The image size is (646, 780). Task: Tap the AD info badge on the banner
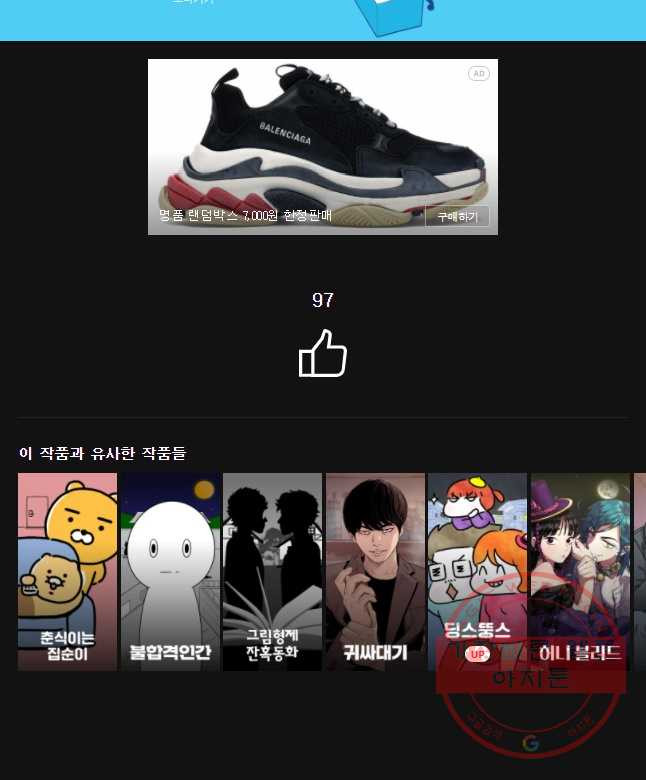tap(478, 74)
